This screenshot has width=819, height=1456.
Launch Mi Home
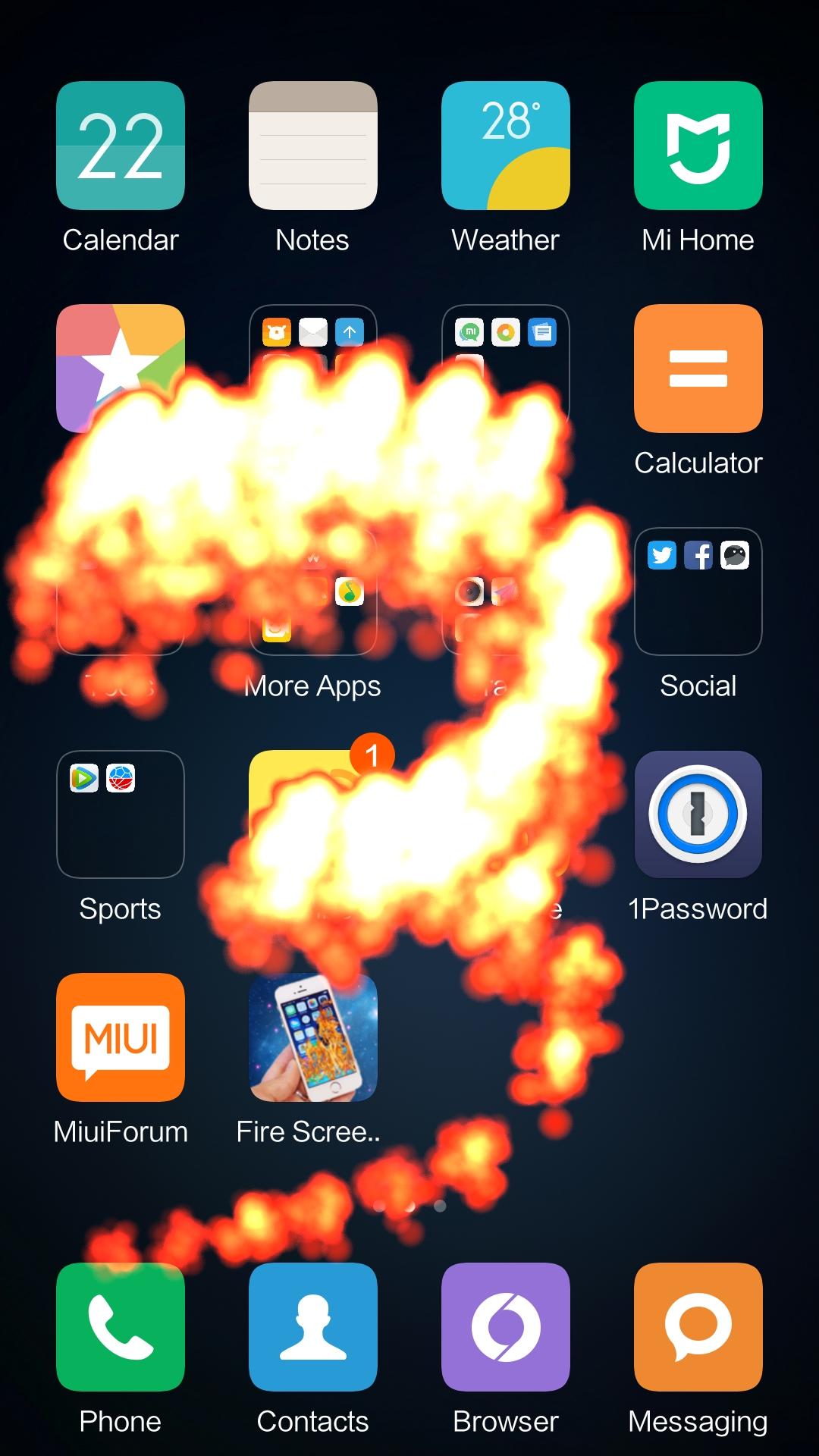(x=698, y=146)
